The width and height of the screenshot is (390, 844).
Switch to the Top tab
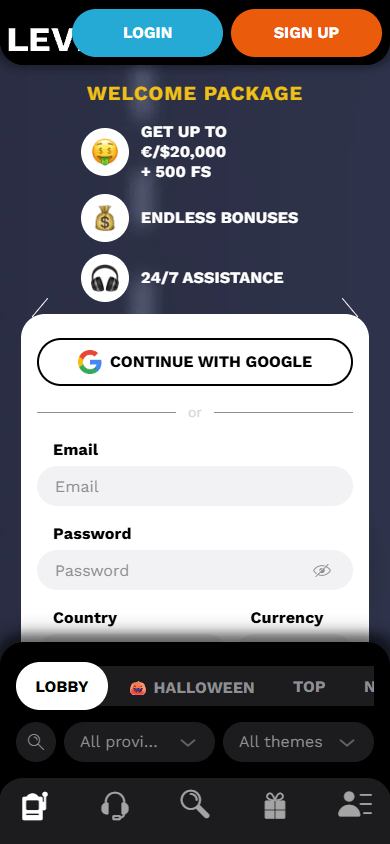click(309, 687)
